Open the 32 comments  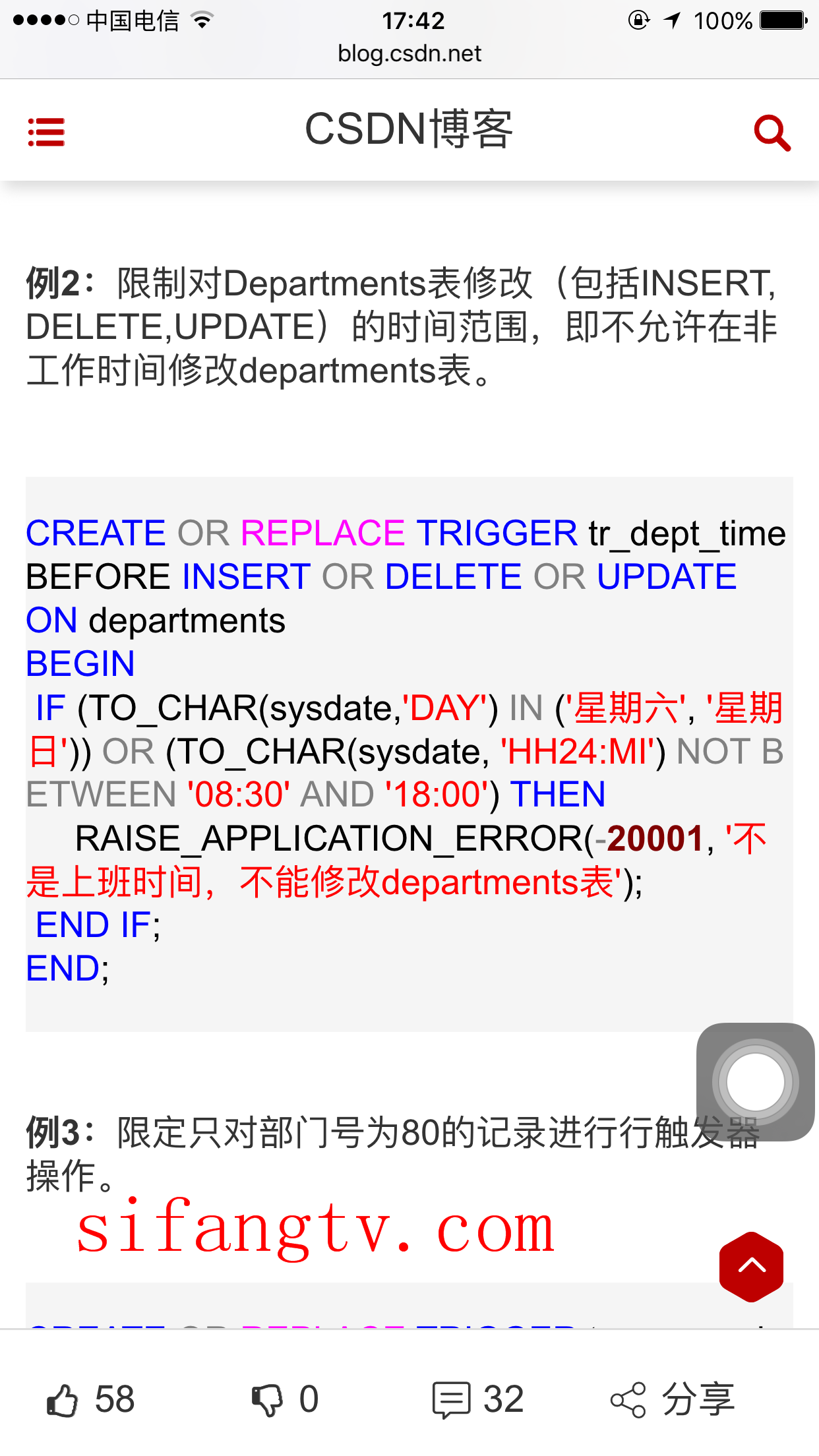click(478, 1400)
